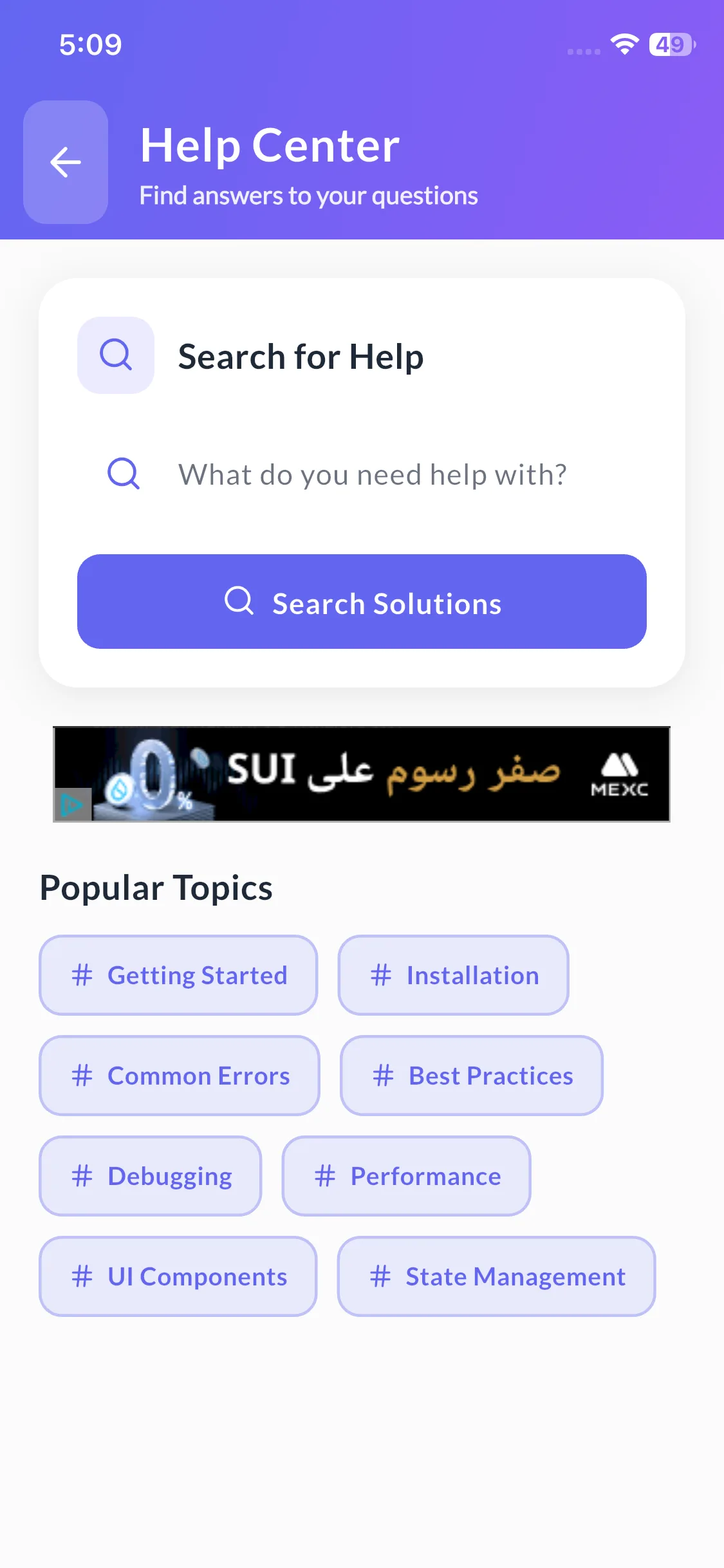Browse the Common Errors topic
This screenshot has width=724, height=1568.
click(x=180, y=1076)
